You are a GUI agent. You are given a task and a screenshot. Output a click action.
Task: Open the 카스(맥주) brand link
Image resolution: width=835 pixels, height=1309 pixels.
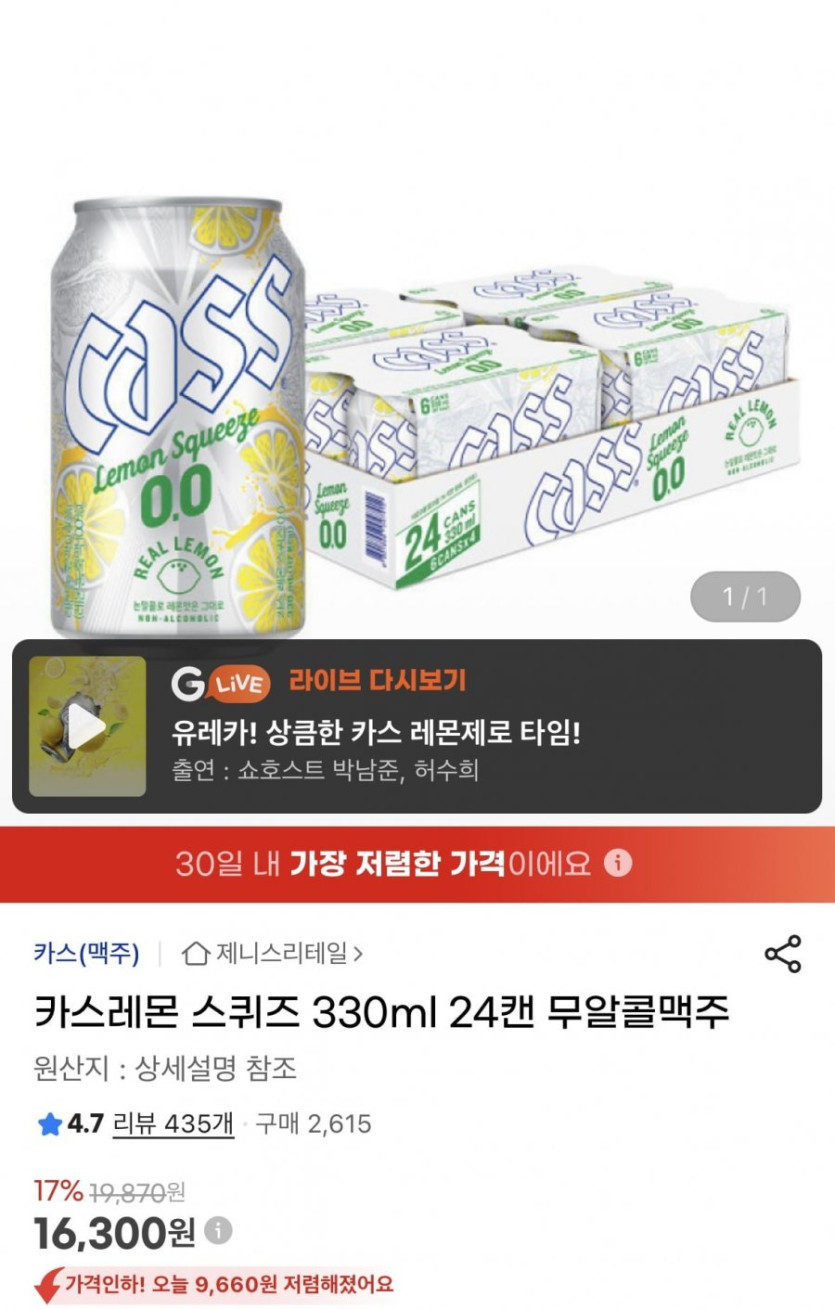[x=86, y=953]
